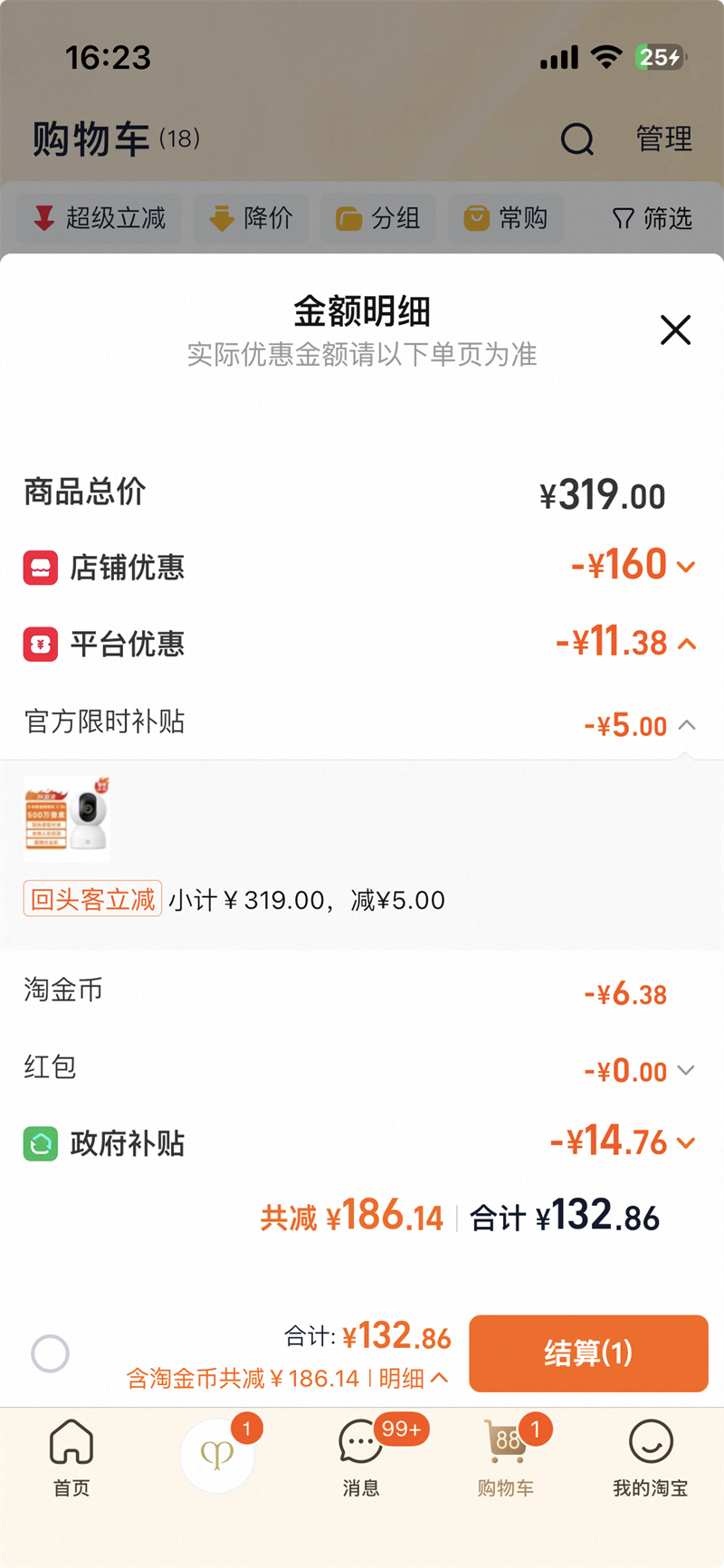Filter cart by 超级立减
Image resolution: width=724 pixels, height=1568 pixels.
click(100, 218)
